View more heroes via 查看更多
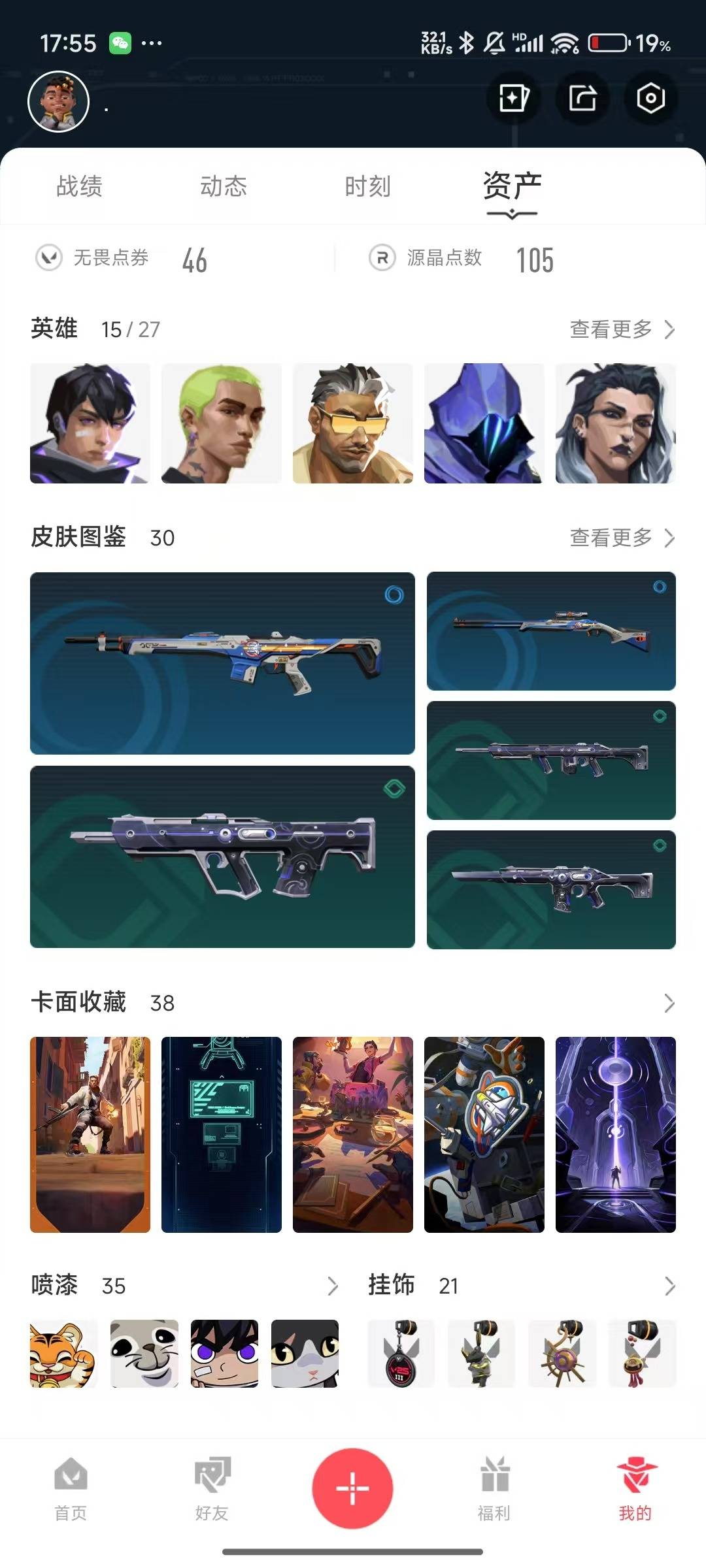The image size is (706, 1568). tap(622, 329)
